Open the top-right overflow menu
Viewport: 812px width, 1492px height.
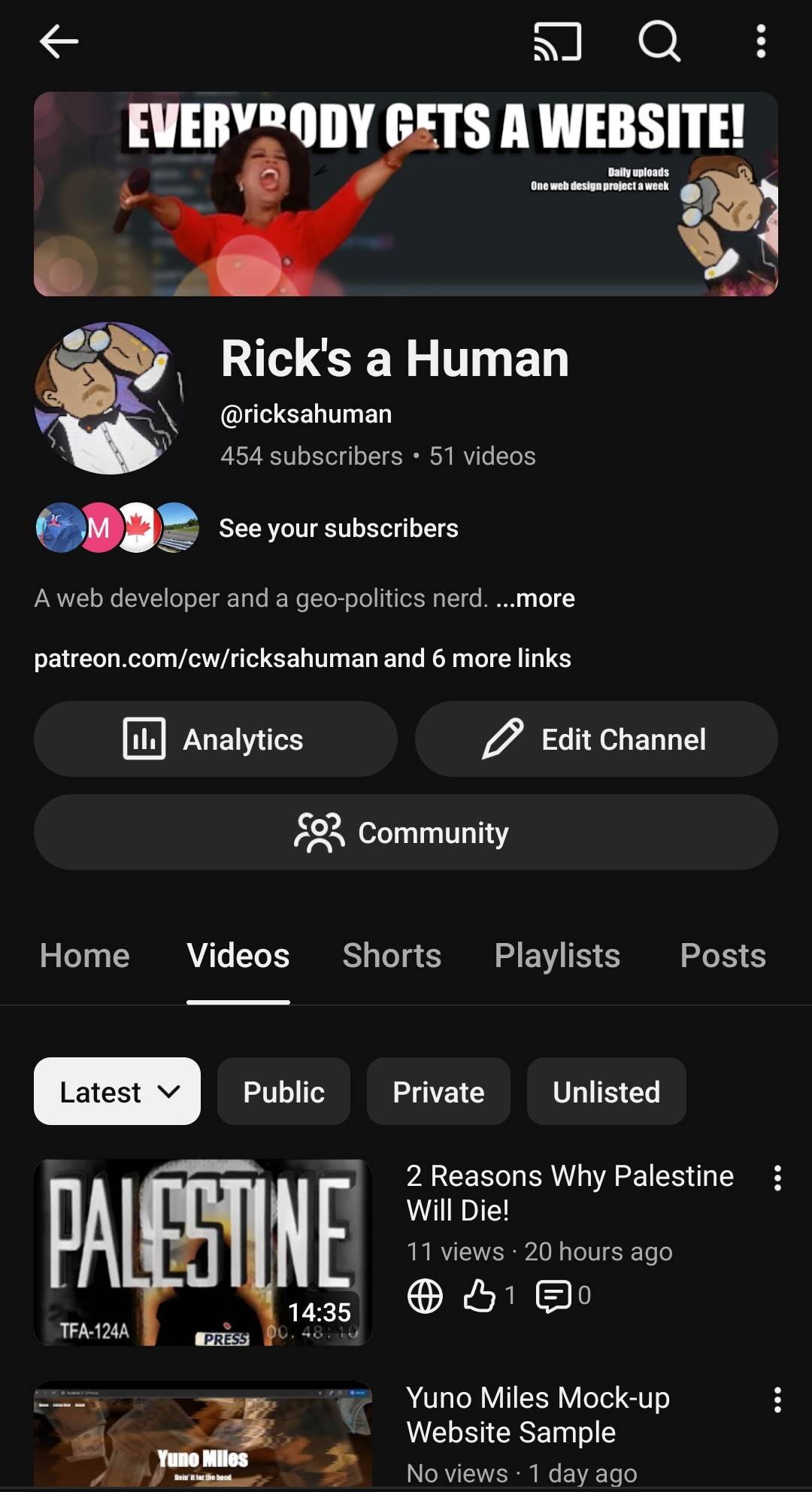pos(761,41)
